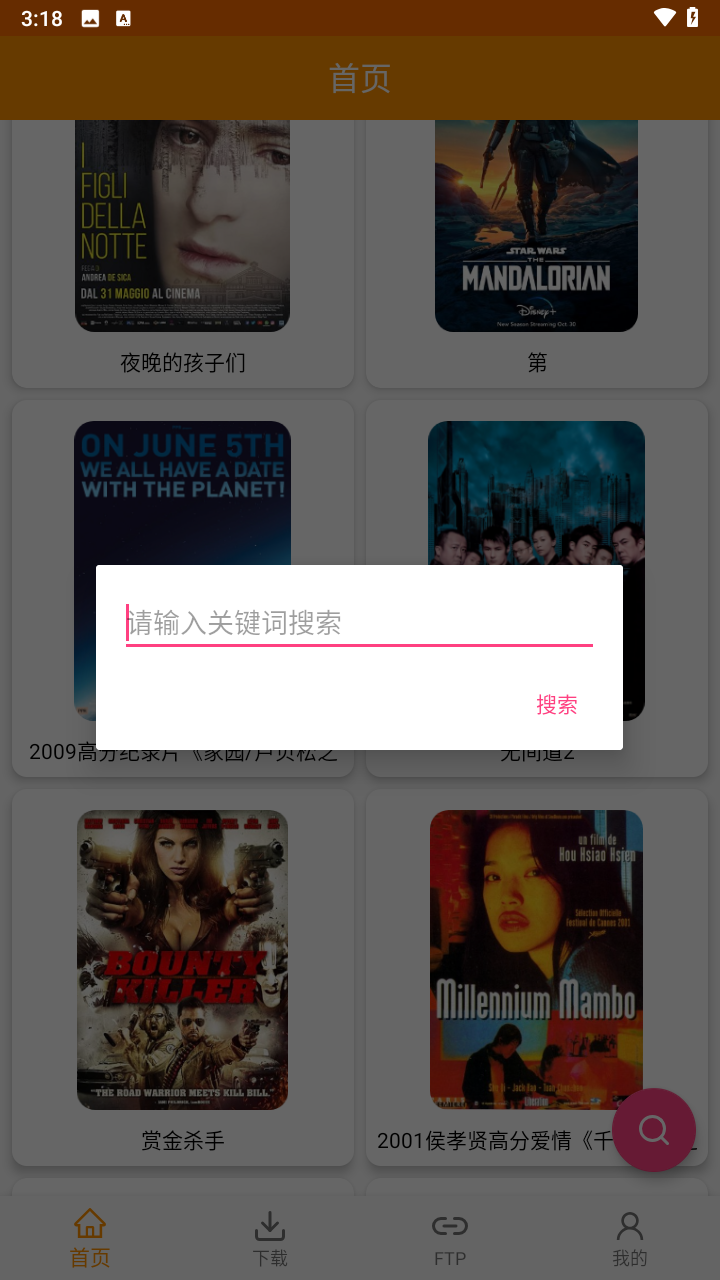Screen dimensions: 720x1280
Task: Open the Millennium Mambo movie poster
Action: (x=536, y=960)
